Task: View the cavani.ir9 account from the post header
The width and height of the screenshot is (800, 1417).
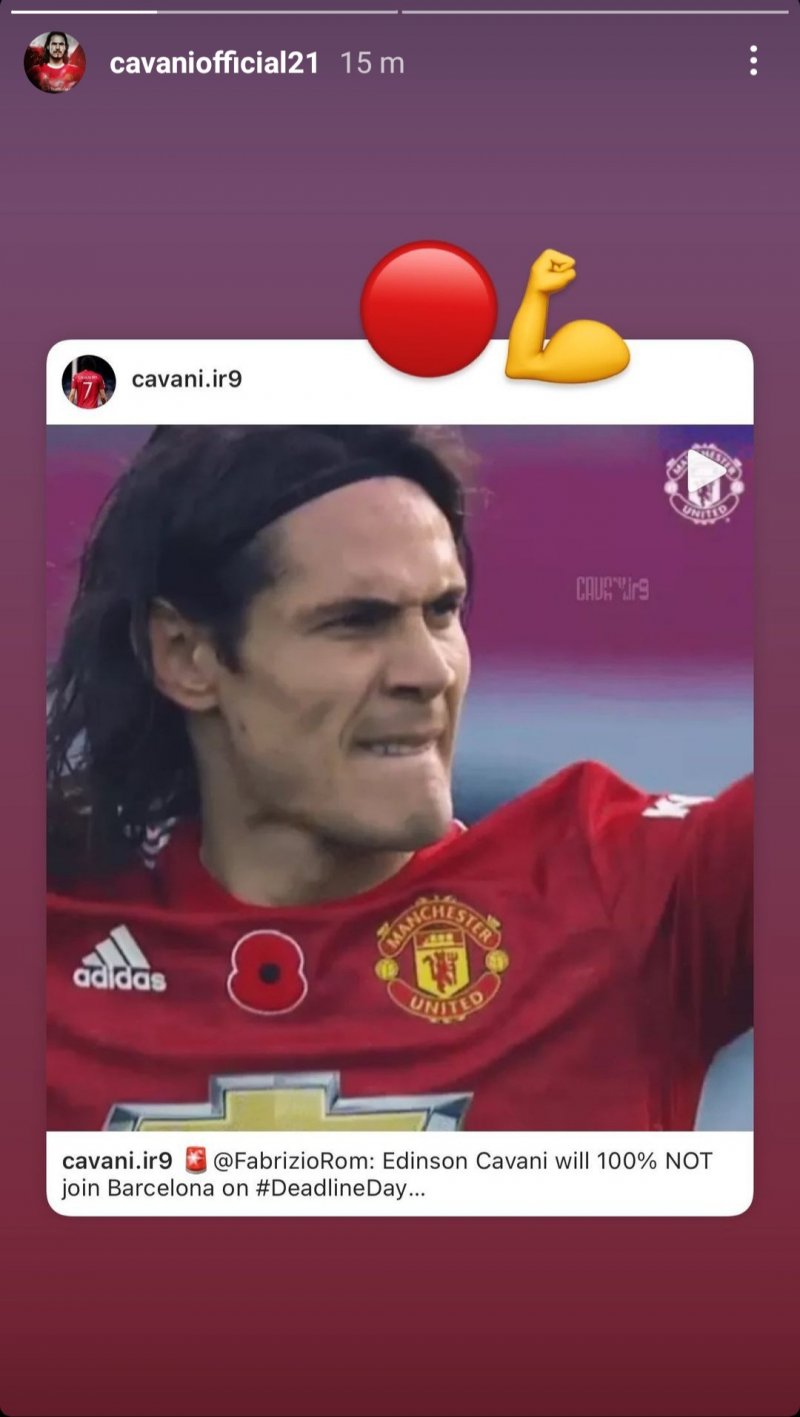Action: (x=186, y=379)
